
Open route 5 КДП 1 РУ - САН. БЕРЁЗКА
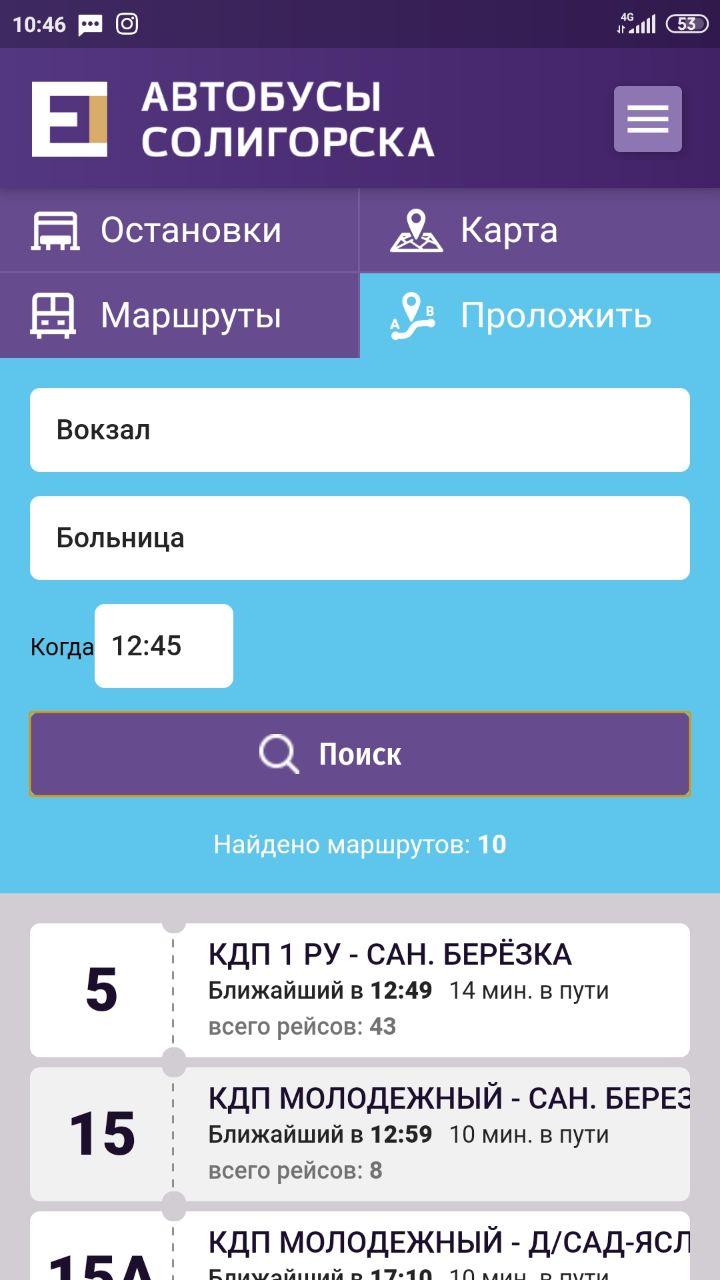click(360, 990)
